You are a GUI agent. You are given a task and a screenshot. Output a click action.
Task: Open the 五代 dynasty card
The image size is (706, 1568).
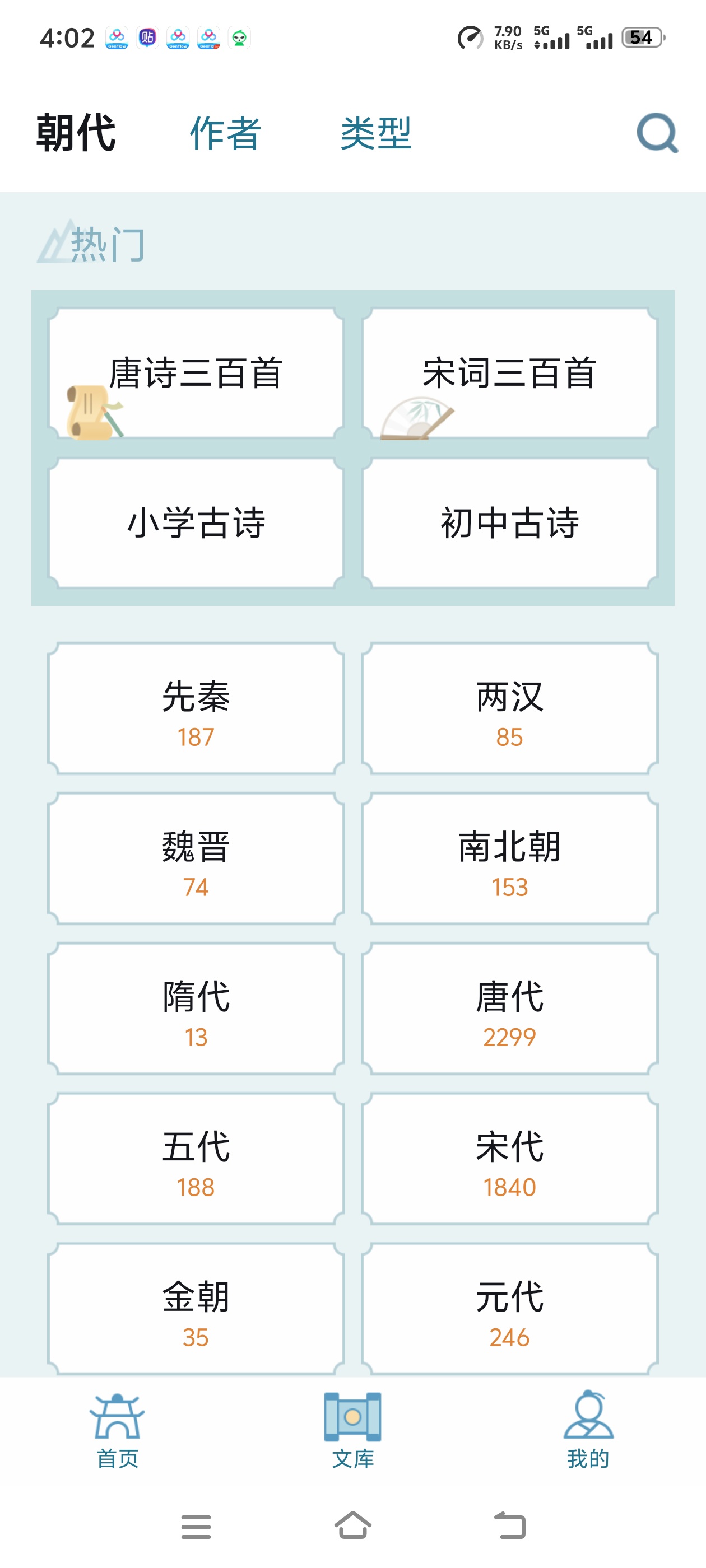coord(196,1159)
